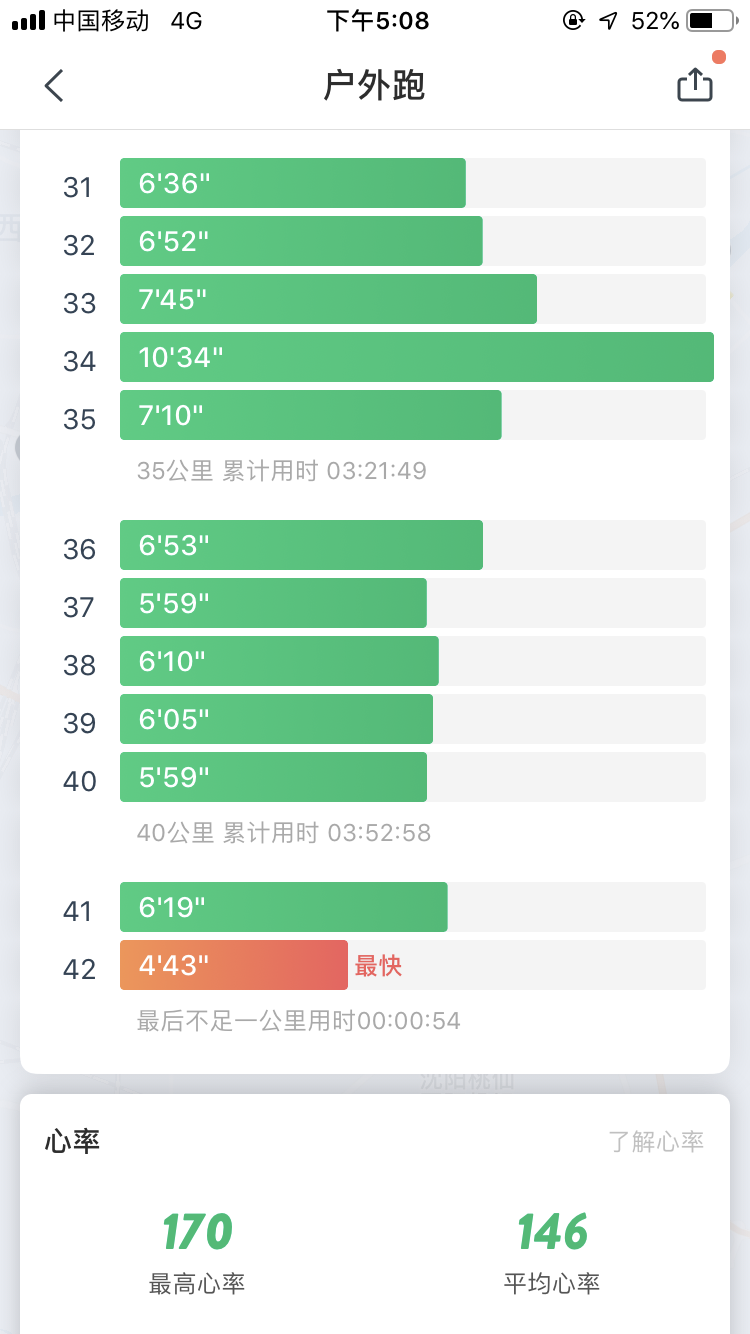Select kilometer 31 pace bar showing 6'36"

pos(292,183)
